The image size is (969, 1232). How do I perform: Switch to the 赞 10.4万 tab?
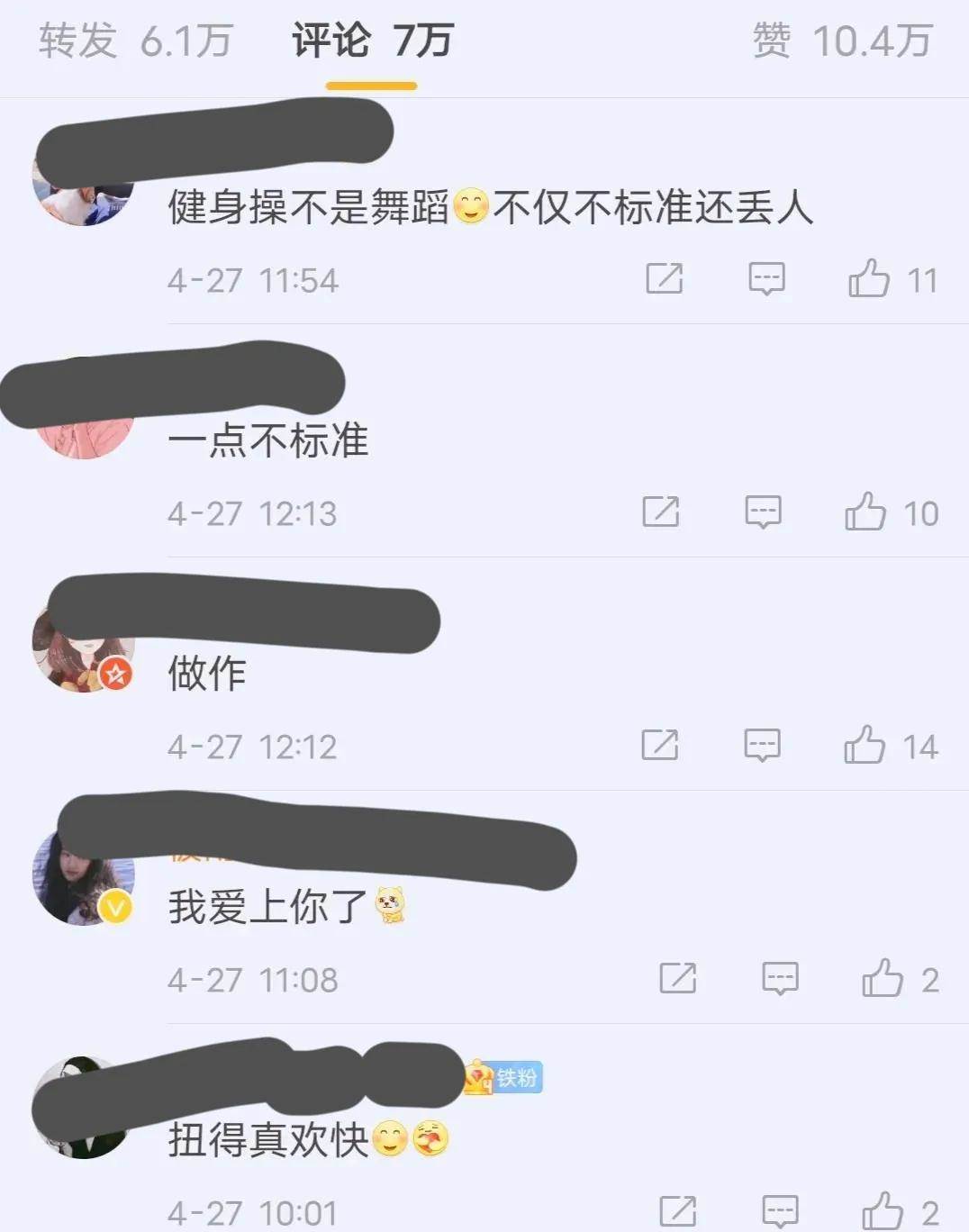841,41
